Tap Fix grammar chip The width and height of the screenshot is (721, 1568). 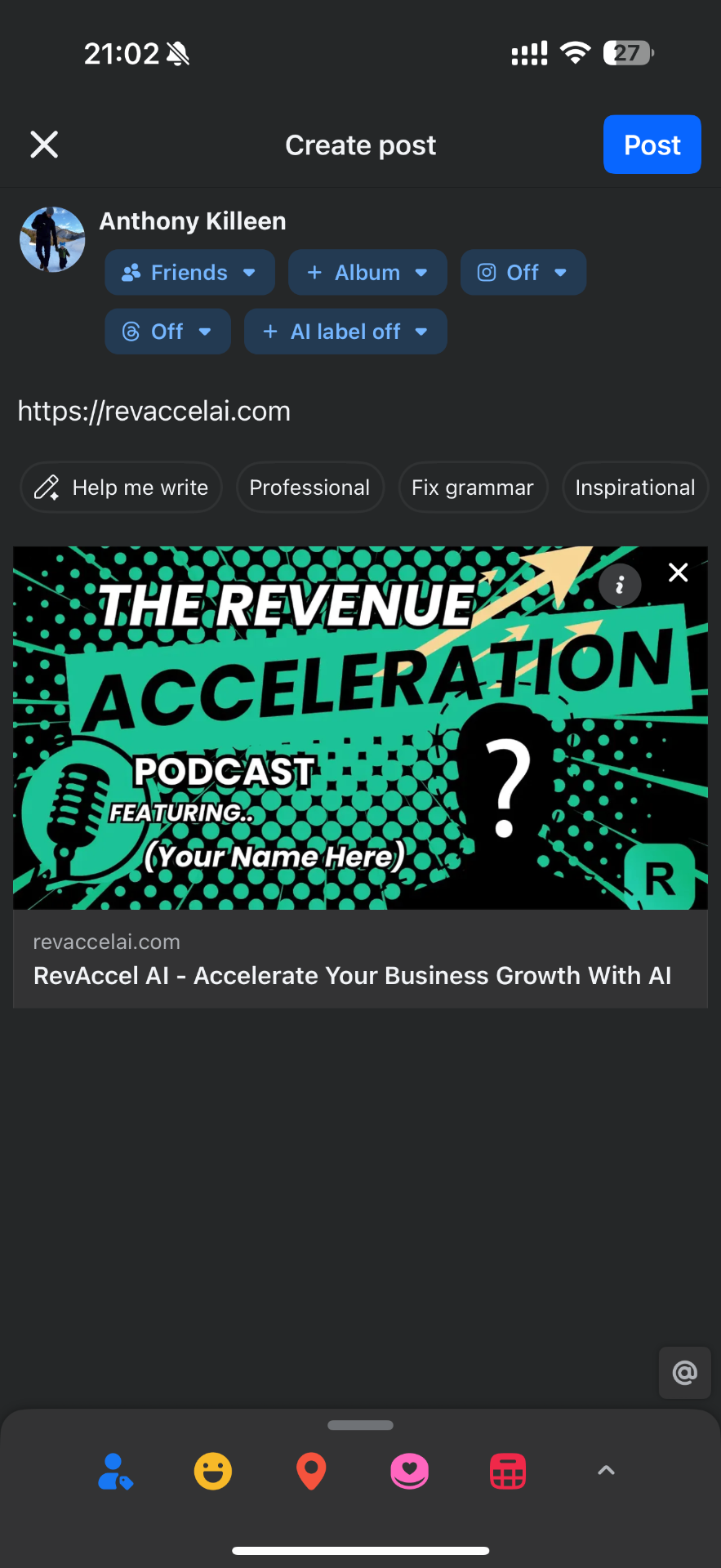click(x=473, y=488)
